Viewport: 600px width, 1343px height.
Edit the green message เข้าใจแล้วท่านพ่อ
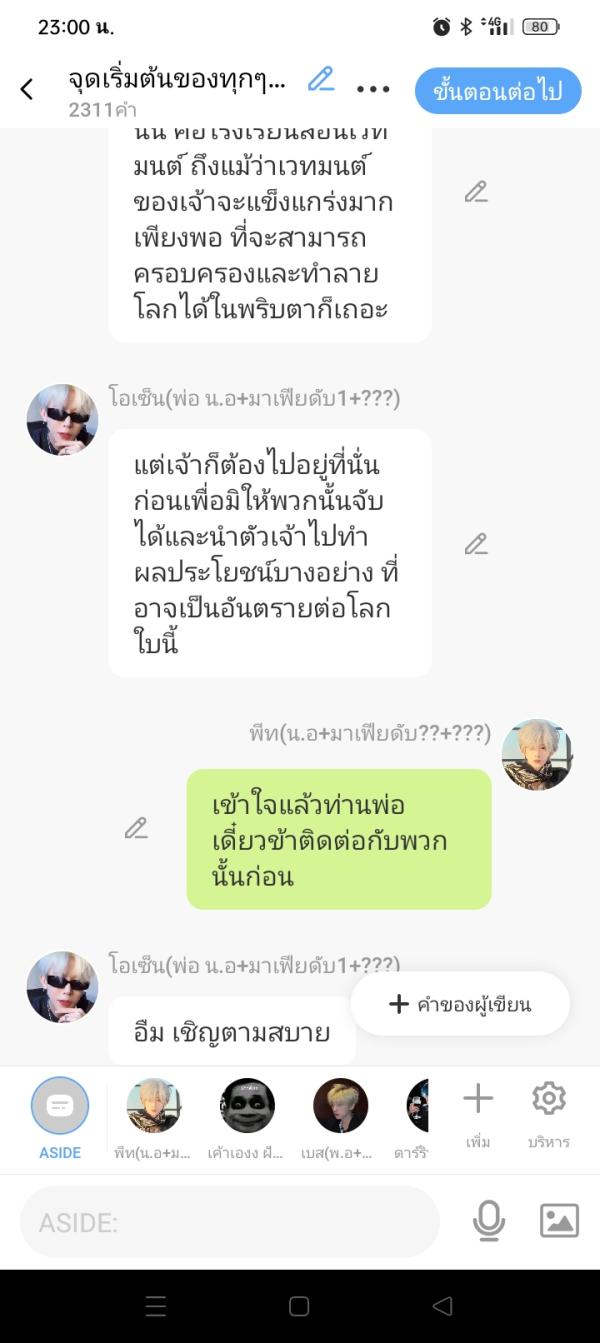[x=136, y=828]
